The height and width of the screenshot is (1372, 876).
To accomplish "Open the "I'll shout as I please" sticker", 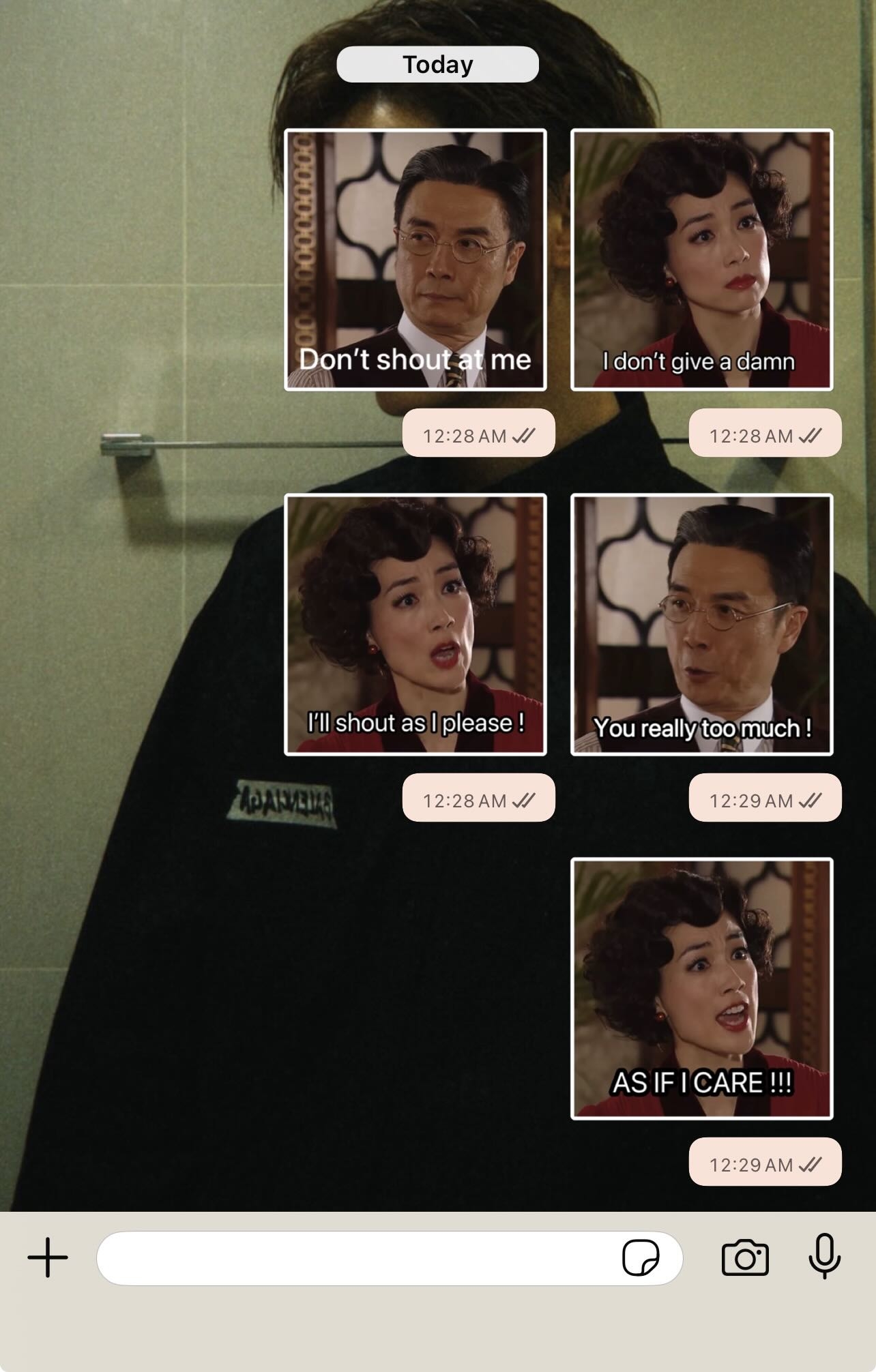I will (x=415, y=625).
